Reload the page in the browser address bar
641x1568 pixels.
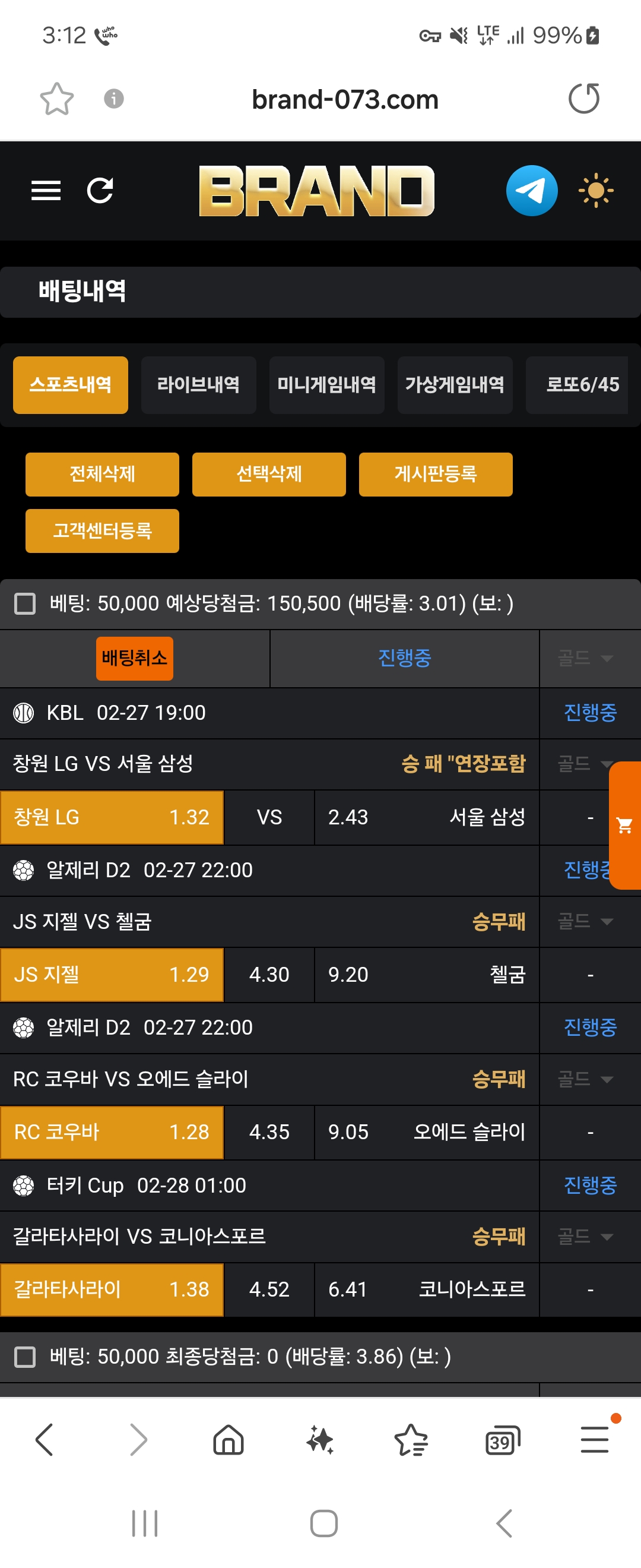tap(583, 99)
